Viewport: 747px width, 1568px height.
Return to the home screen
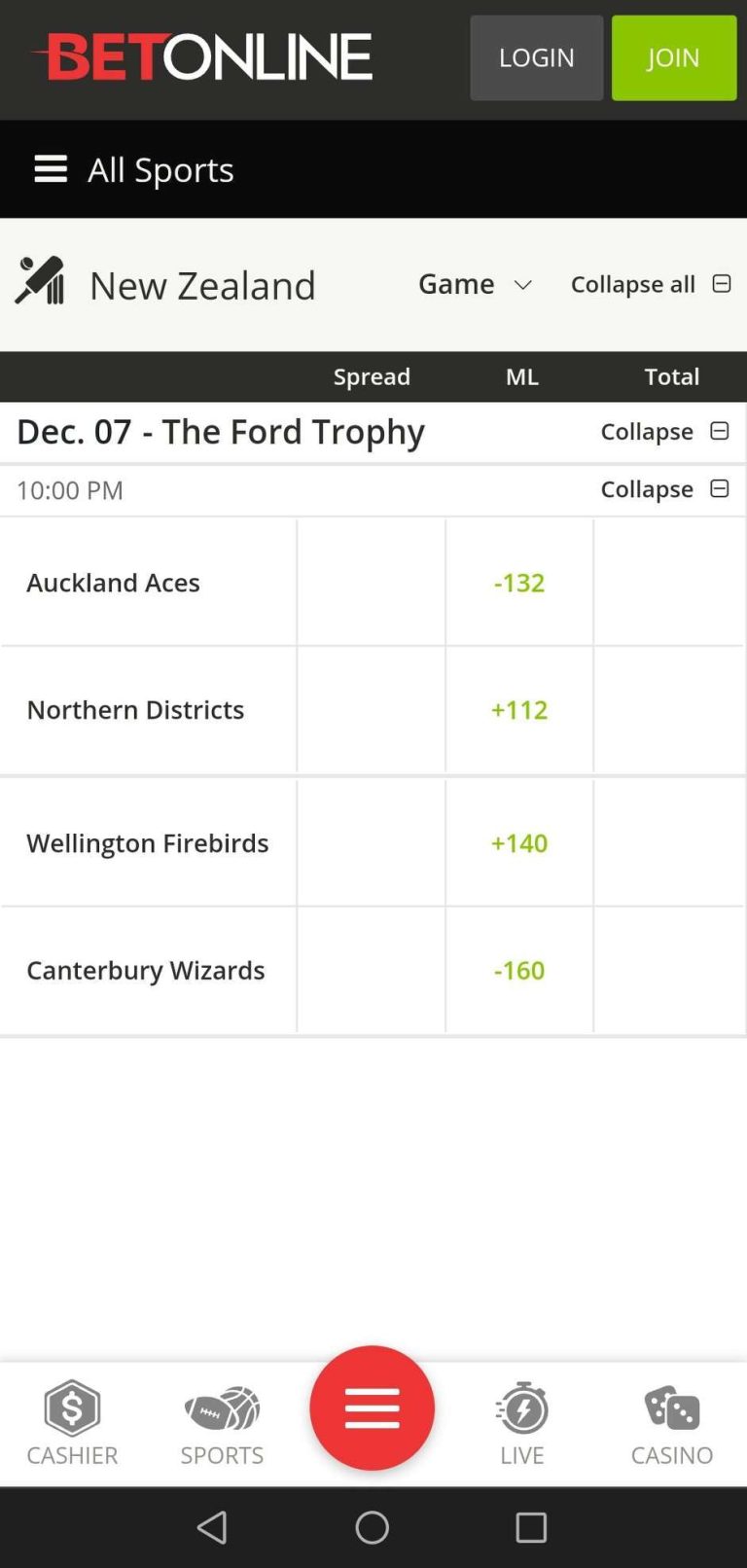pyautogui.click(x=372, y=1527)
